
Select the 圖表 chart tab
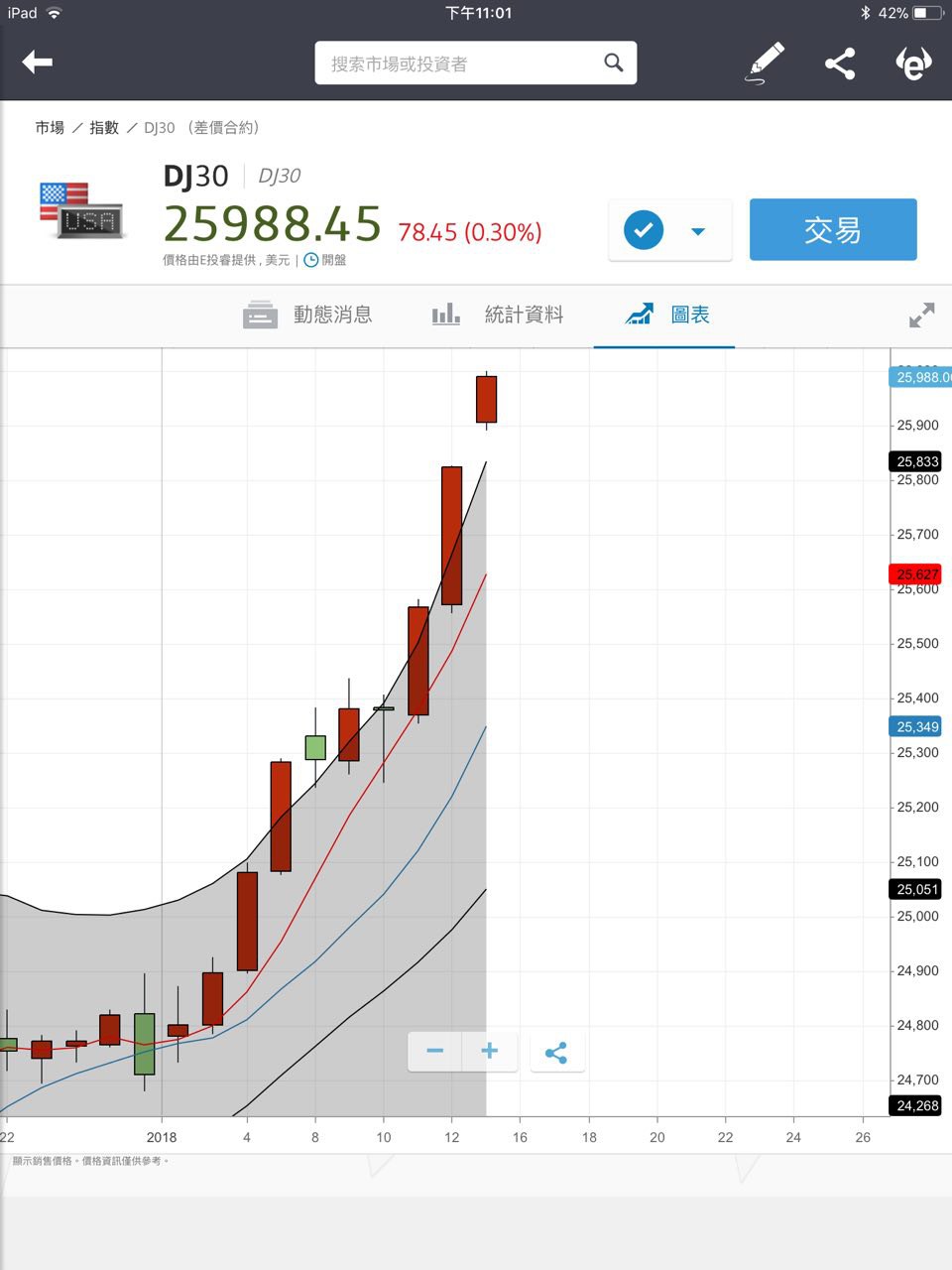click(x=666, y=316)
